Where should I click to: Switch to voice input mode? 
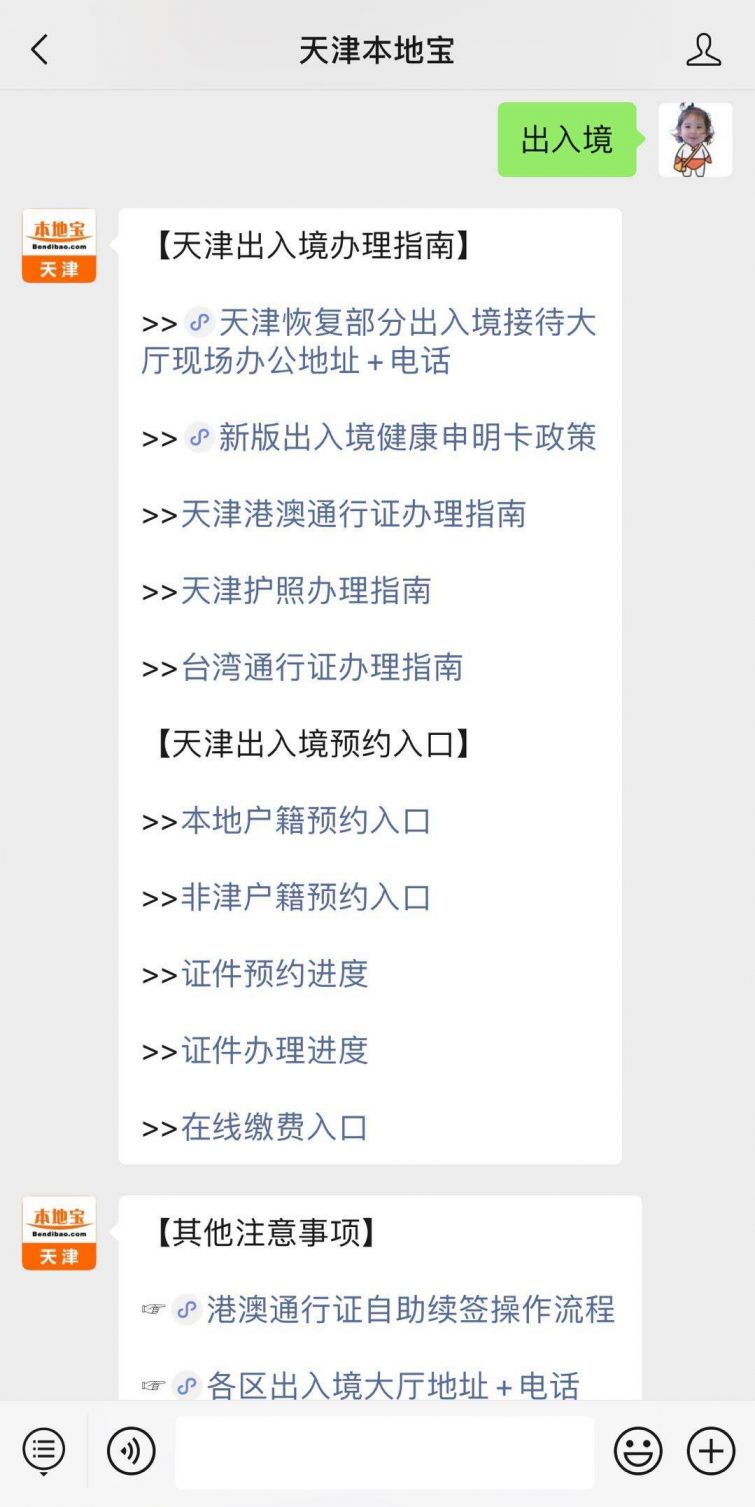[131, 1451]
